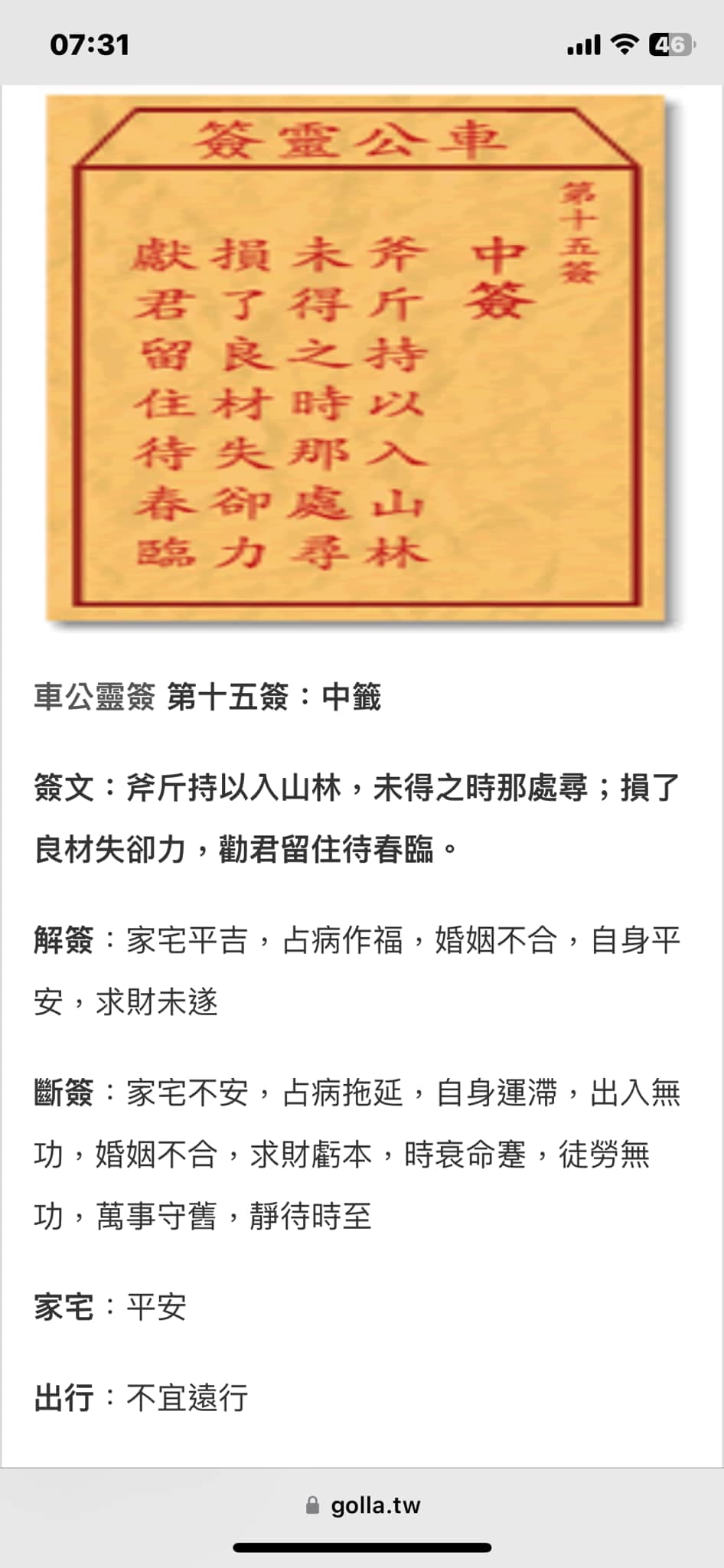This screenshot has width=724, height=1568.
Task: Tap the golla.tw address bar
Action: point(363,1505)
